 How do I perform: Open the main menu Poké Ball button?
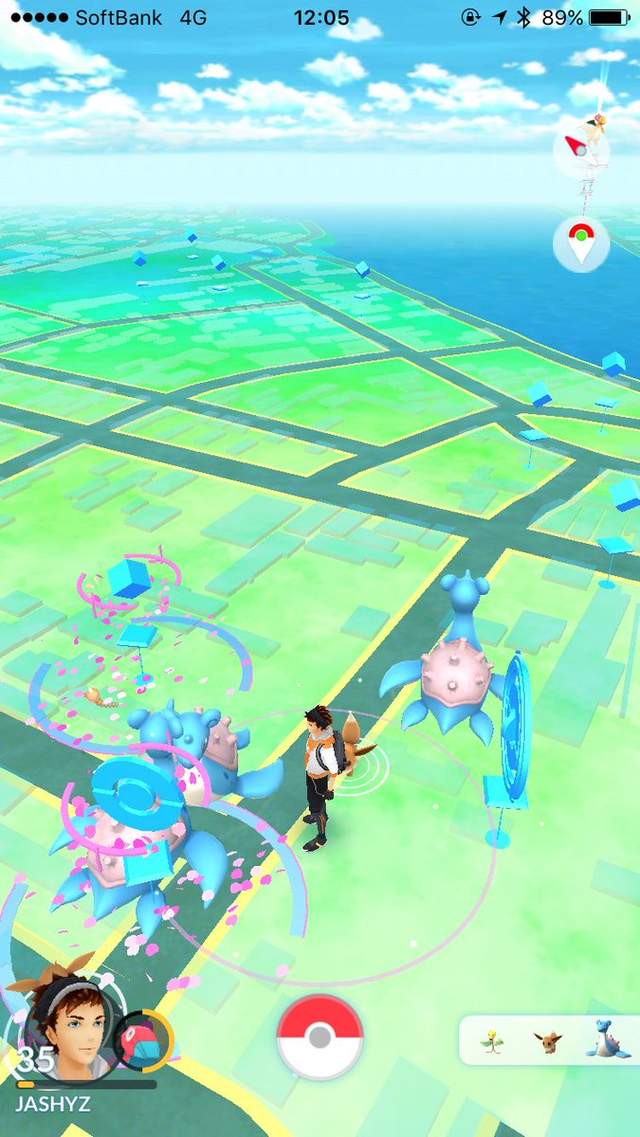tap(320, 1037)
